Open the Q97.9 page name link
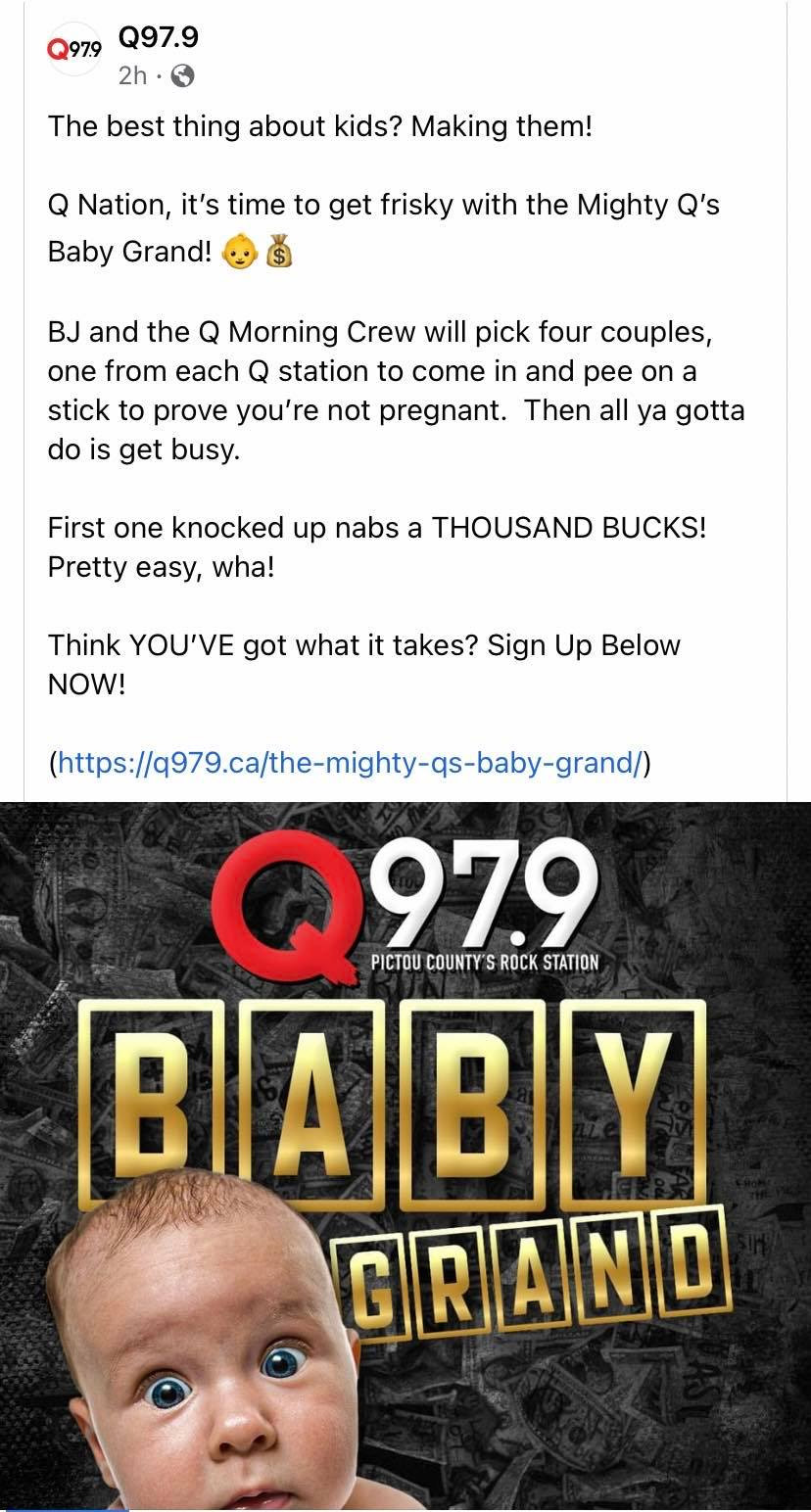This screenshot has width=811, height=1512. pyautogui.click(x=158, y=37)
